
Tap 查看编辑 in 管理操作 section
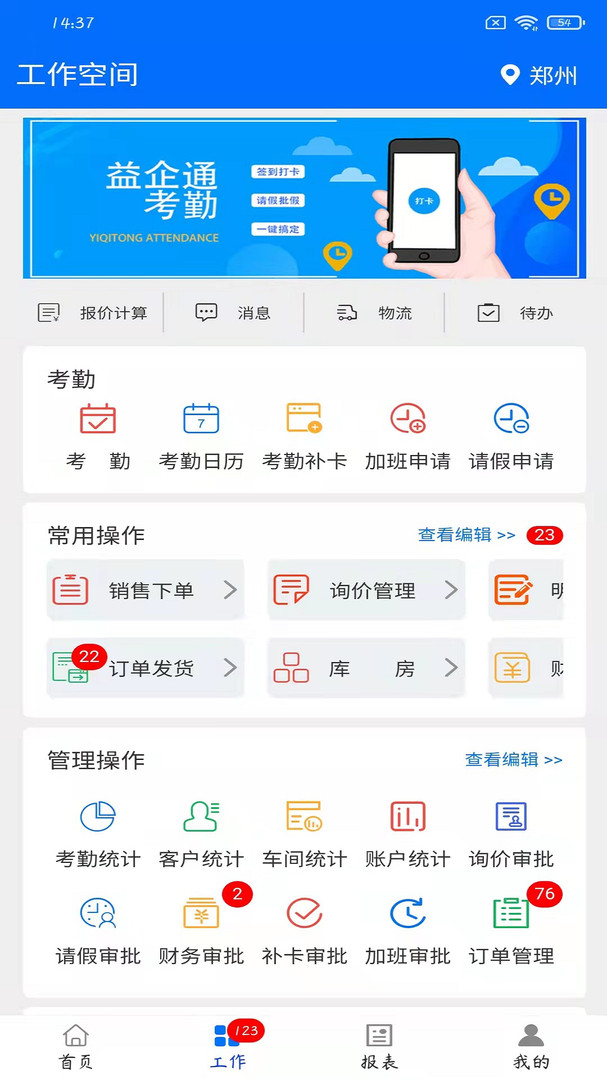[x=514, y=760]
